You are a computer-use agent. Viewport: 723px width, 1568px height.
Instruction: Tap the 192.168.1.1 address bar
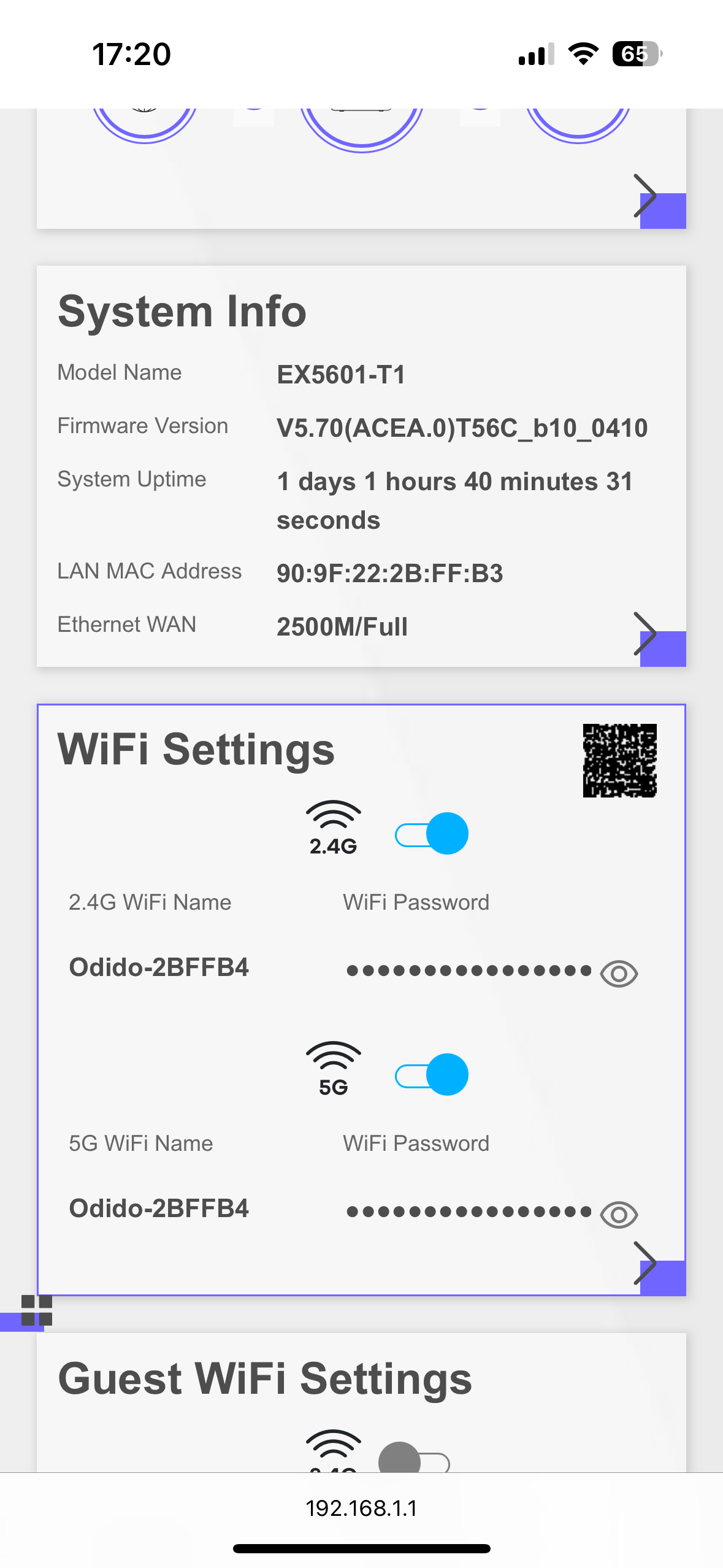click(361, 1508)
